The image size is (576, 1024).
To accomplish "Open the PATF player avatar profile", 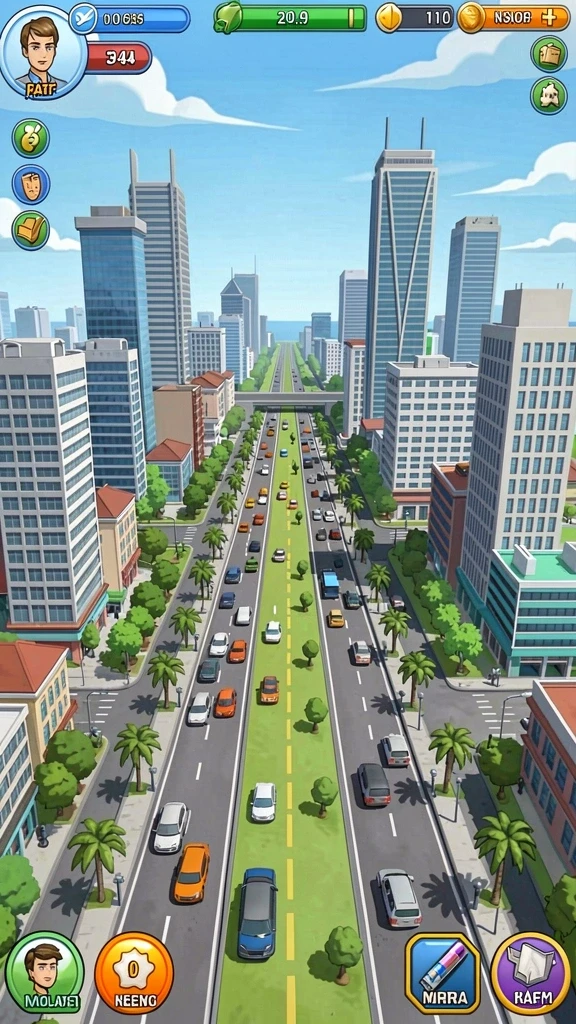I will (x=42, y=52).
